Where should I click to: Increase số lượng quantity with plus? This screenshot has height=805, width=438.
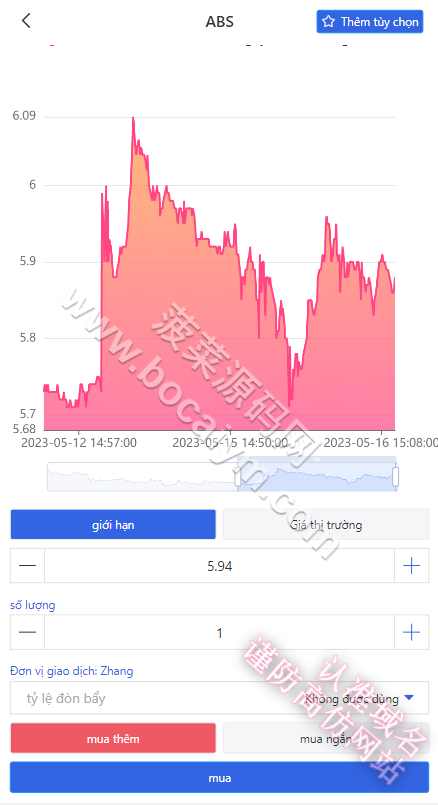coord(411,632)
